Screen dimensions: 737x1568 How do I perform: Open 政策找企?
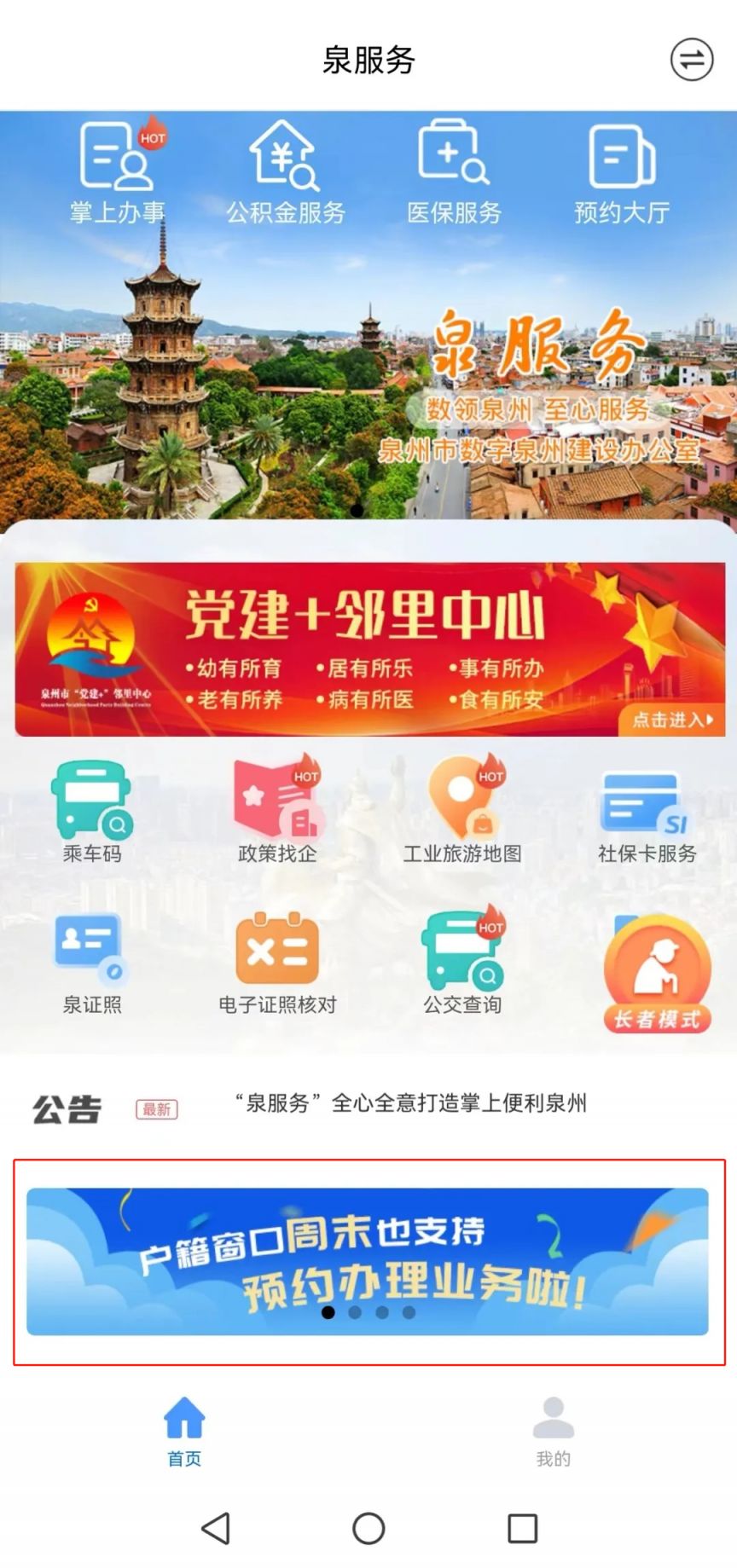point(277,812)
